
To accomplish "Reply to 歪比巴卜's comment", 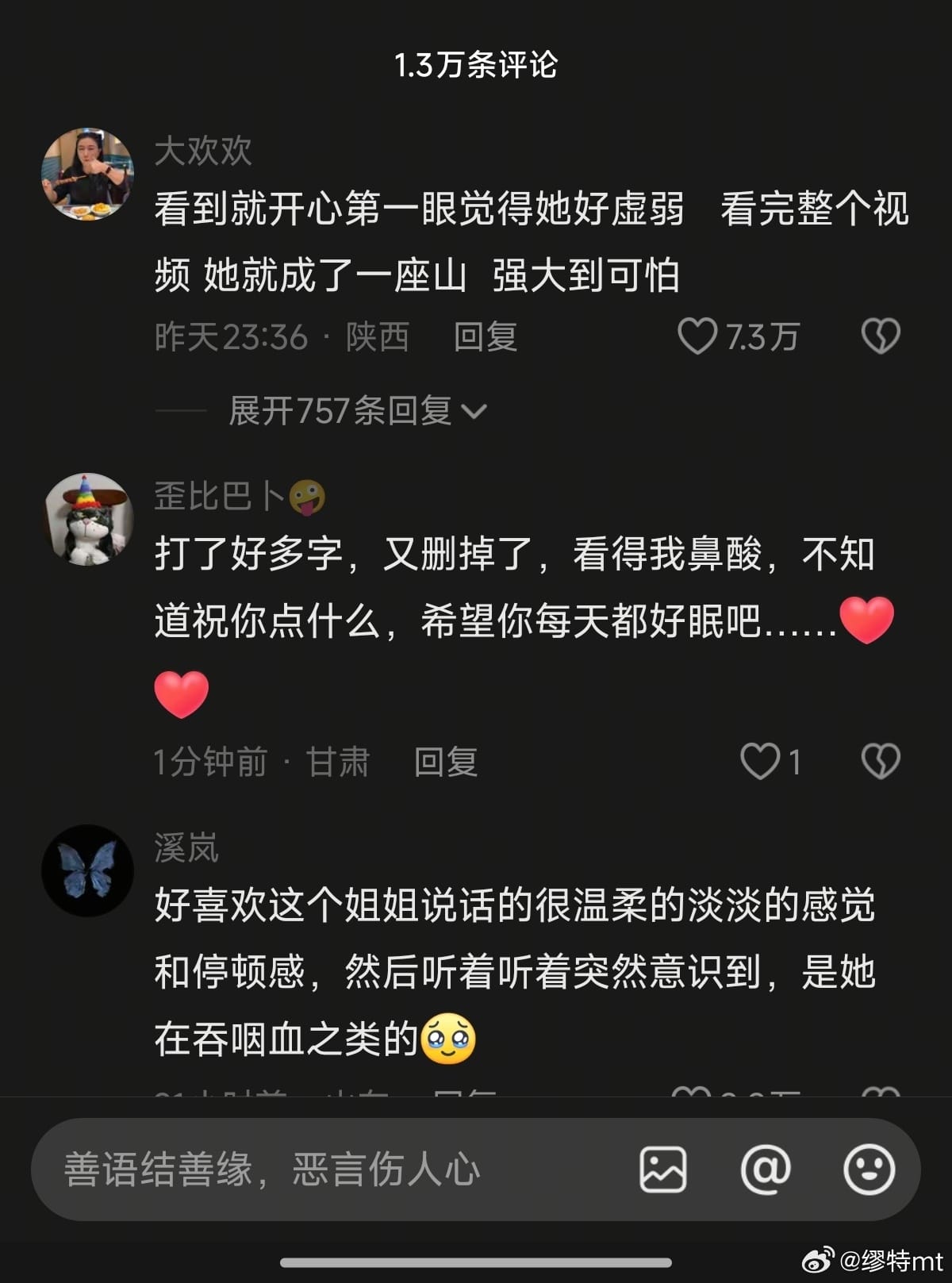I will (445, 763).
